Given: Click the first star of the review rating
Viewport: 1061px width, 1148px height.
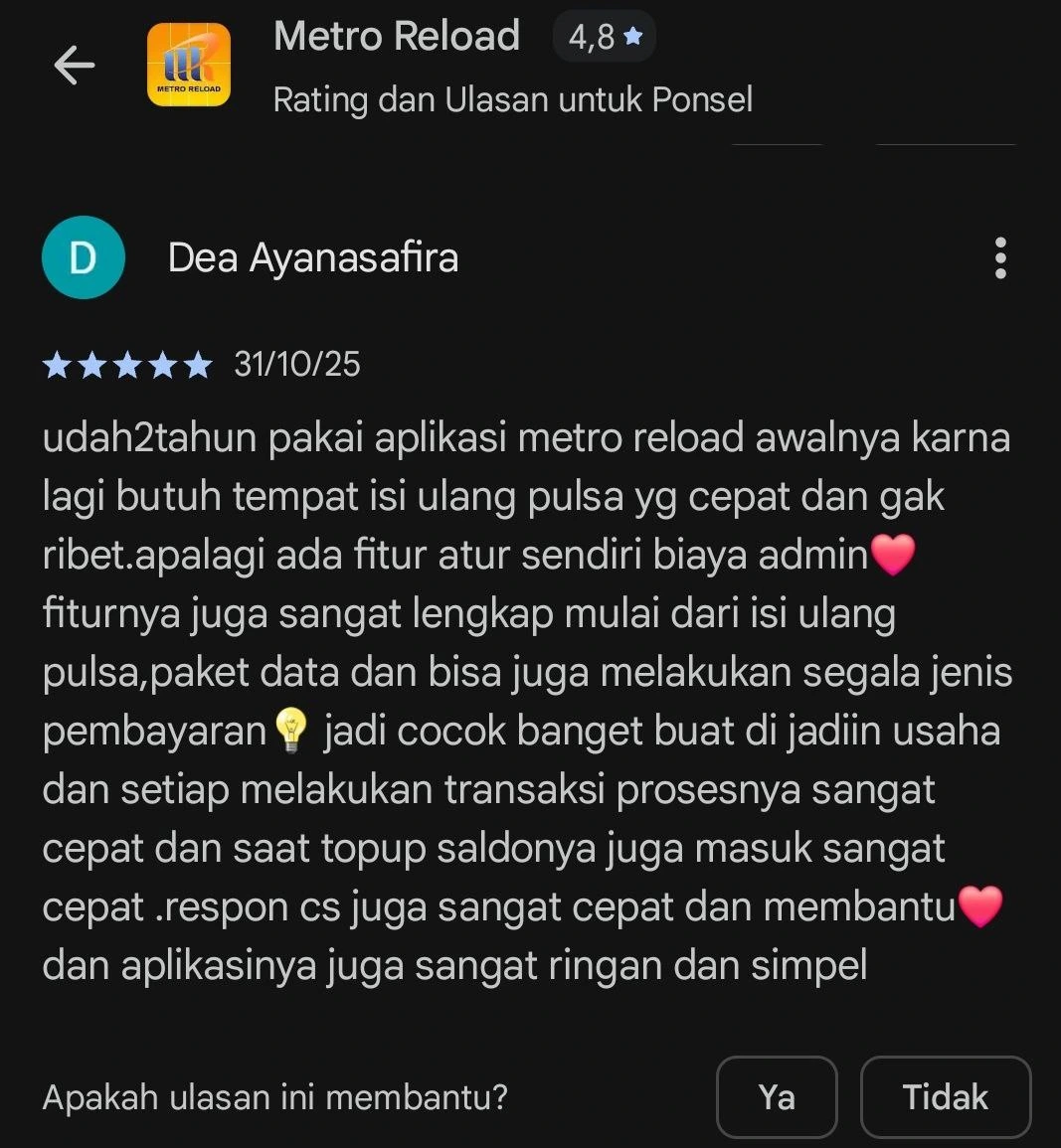Looking at the screenshot, I should point(60,365).
